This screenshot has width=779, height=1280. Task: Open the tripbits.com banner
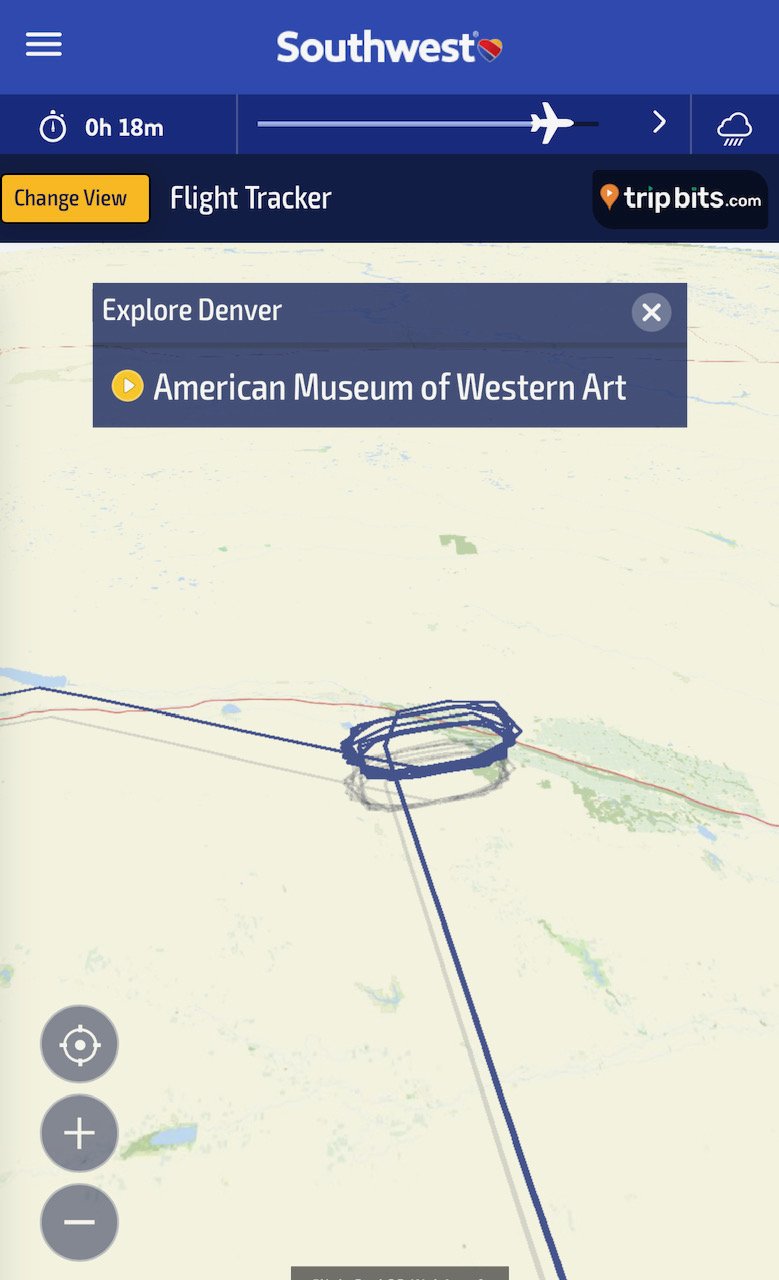pyautogui.click(x=680, y=199)
